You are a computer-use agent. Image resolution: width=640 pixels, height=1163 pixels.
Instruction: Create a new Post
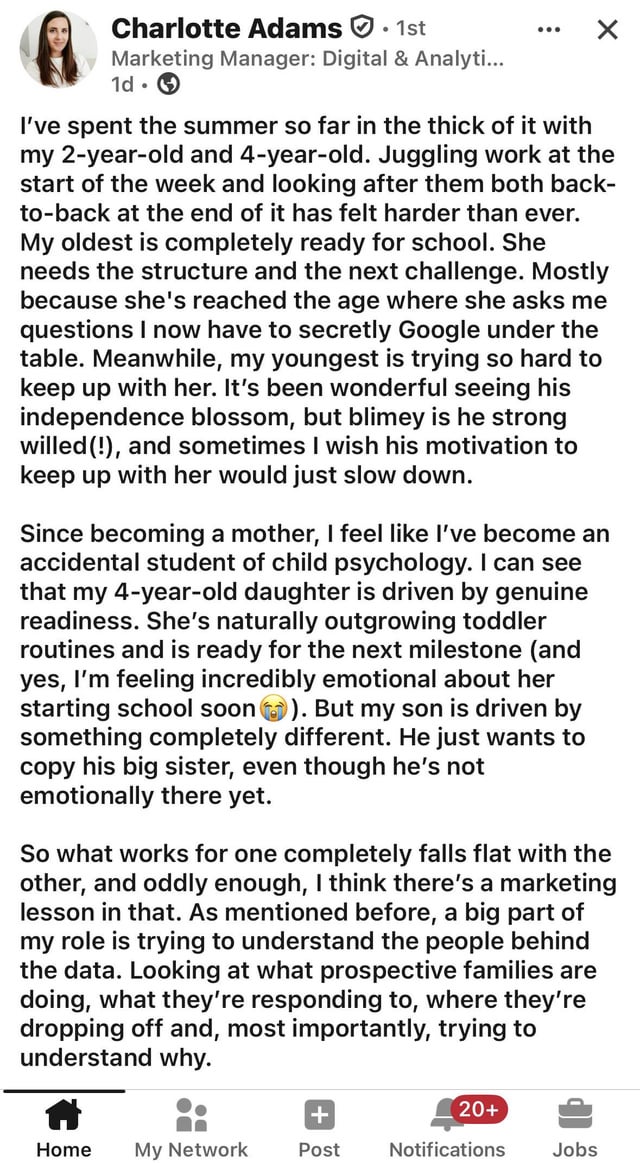[320, 1129]
